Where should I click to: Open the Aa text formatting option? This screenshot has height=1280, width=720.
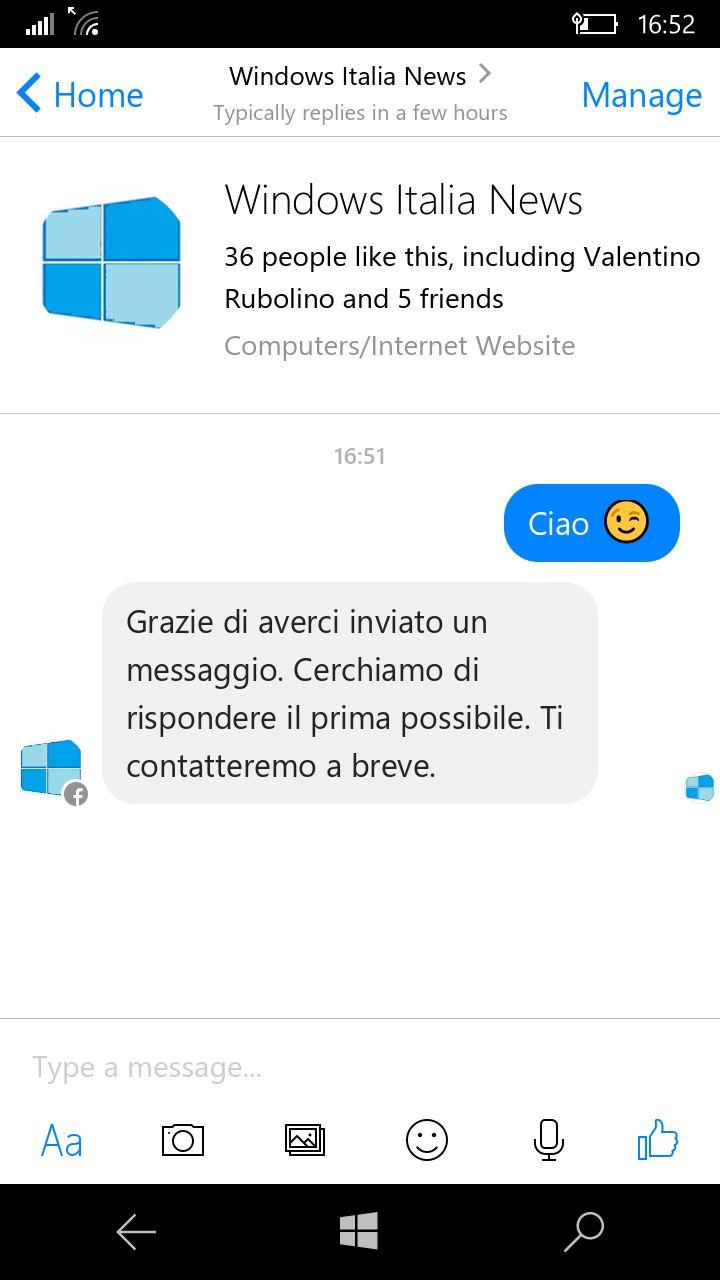point(62,1140)
